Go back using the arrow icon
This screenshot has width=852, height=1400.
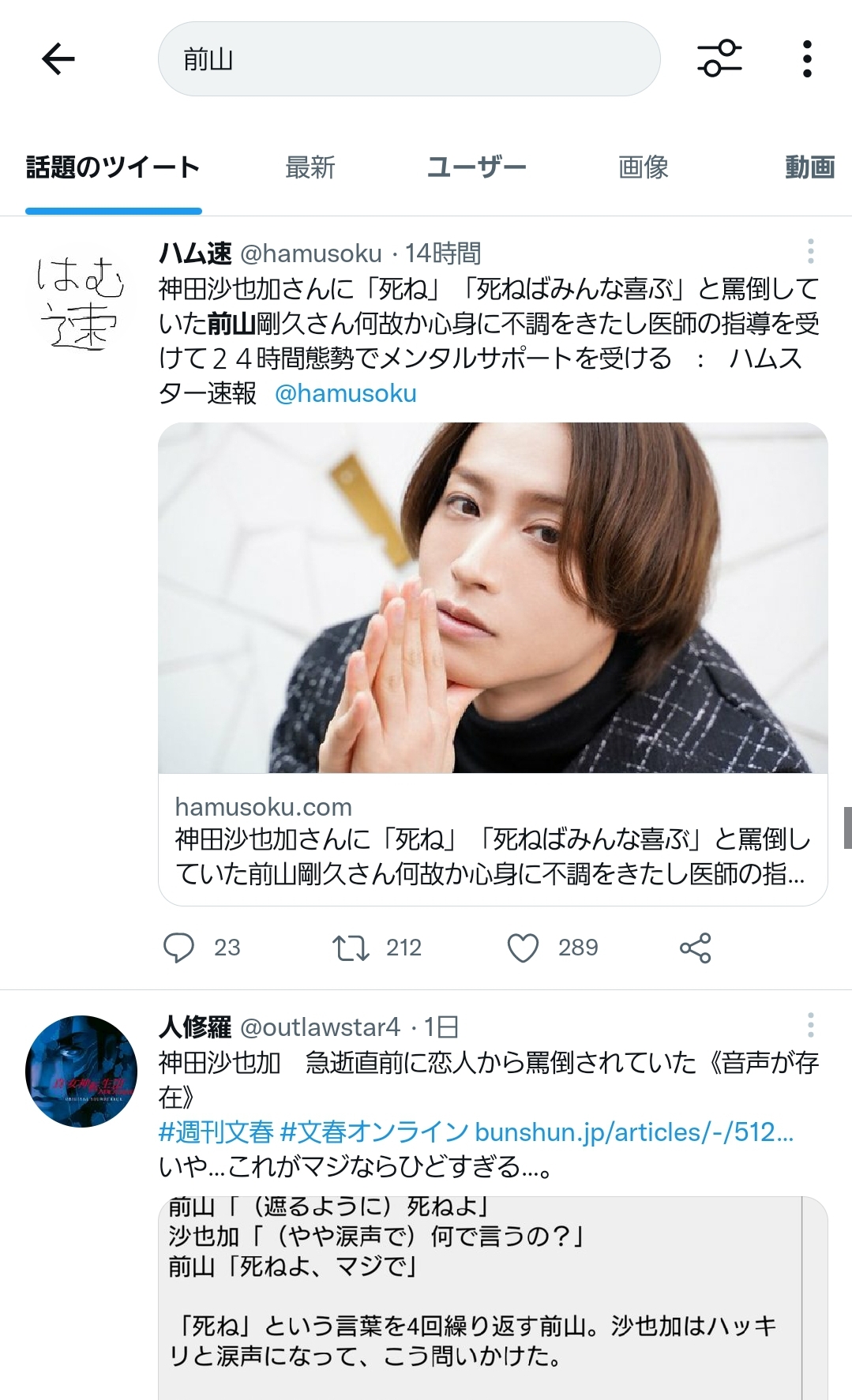58,59
